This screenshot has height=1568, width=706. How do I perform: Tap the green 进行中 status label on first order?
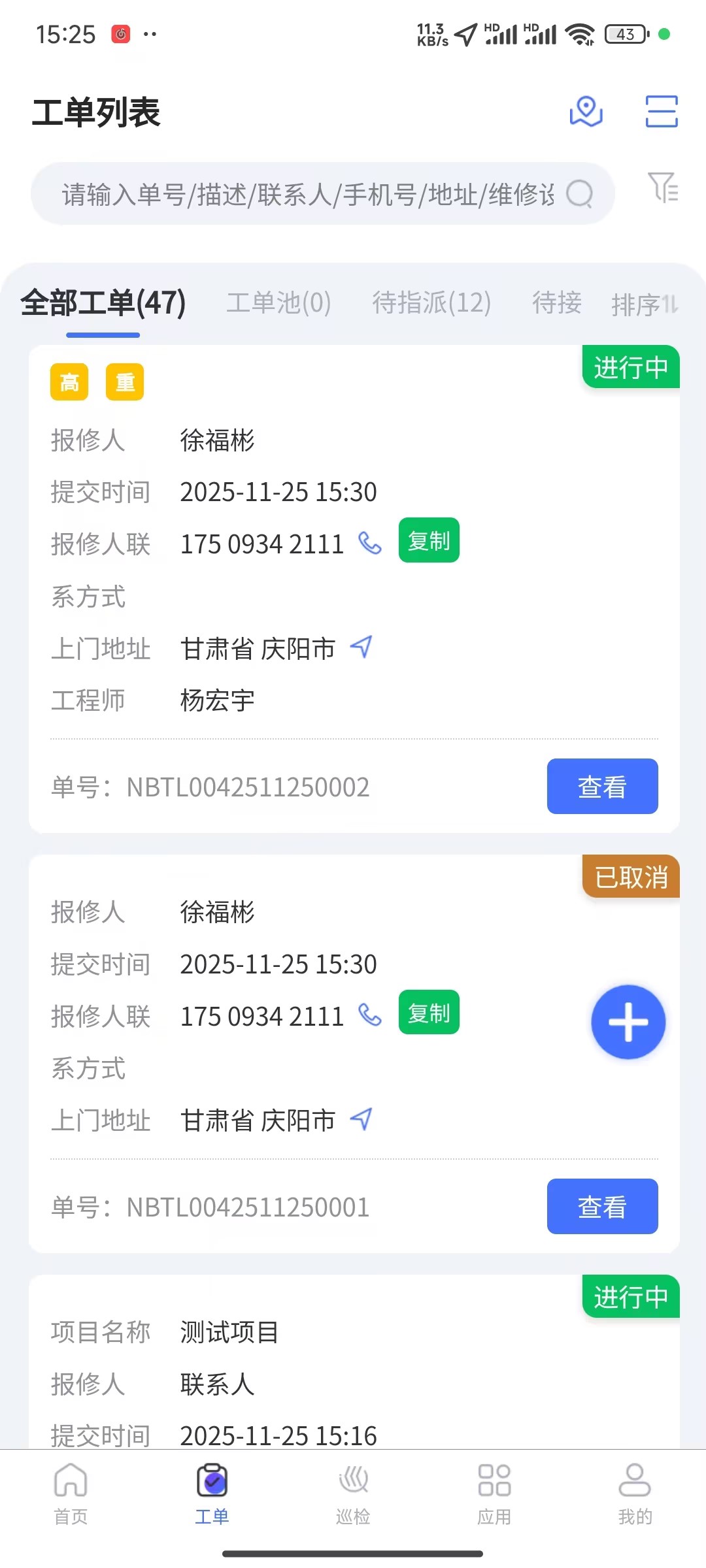(x=630, y=367)
